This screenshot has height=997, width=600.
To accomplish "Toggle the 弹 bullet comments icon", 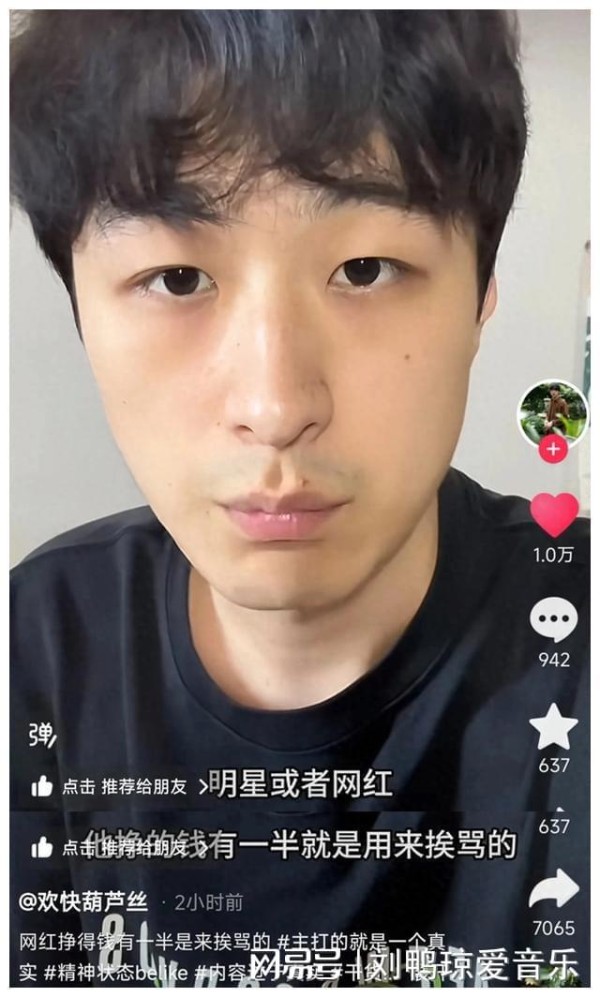I will tap(41, 736).
